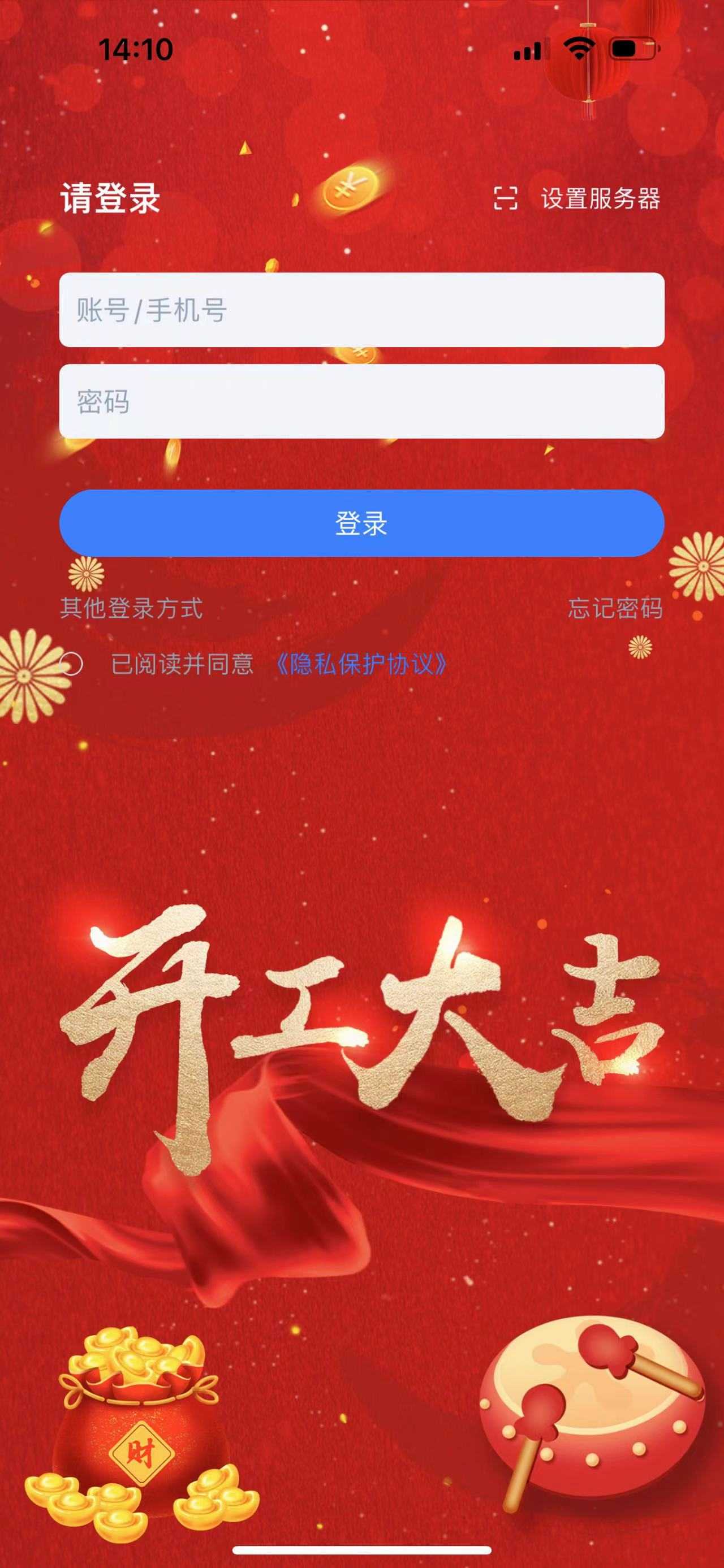The height and width of the screenshot is (1568, 724).
Task: Open the QR scan icon
Action: pos(506,198)
